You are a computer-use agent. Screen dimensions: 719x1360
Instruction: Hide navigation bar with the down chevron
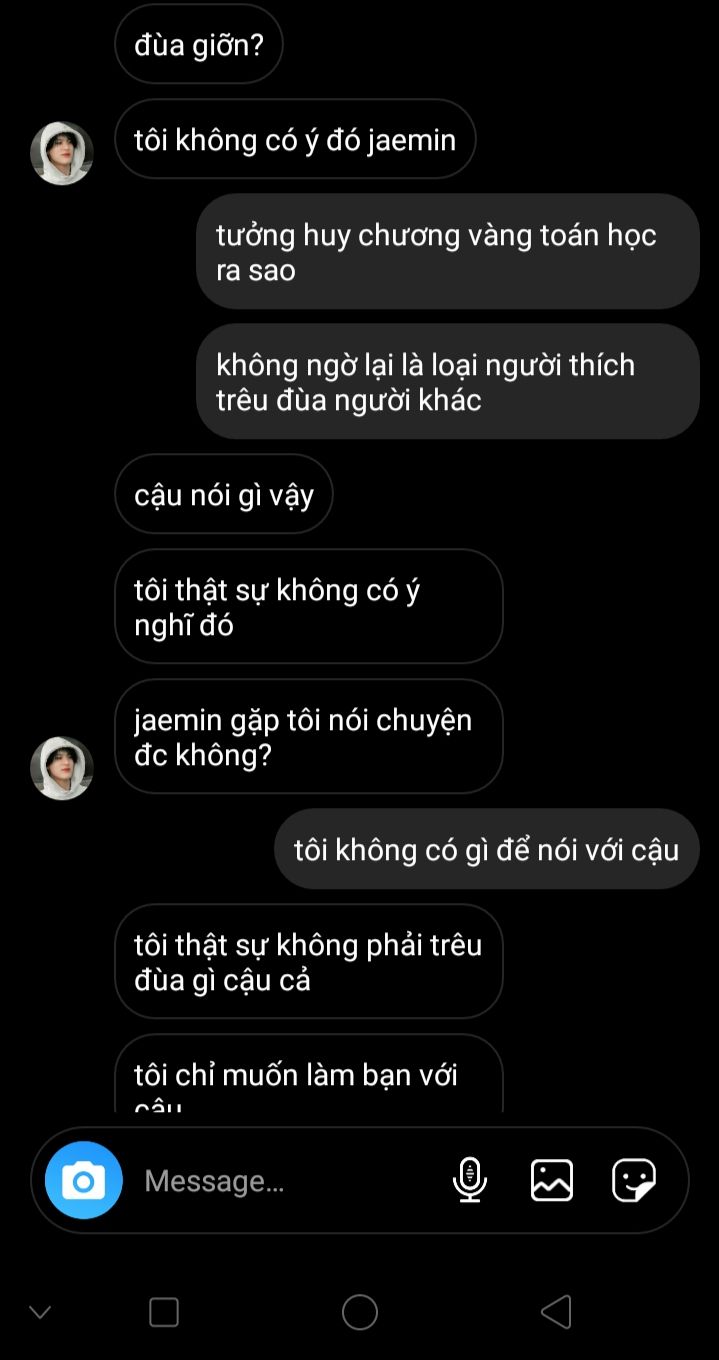[40, 1311]
